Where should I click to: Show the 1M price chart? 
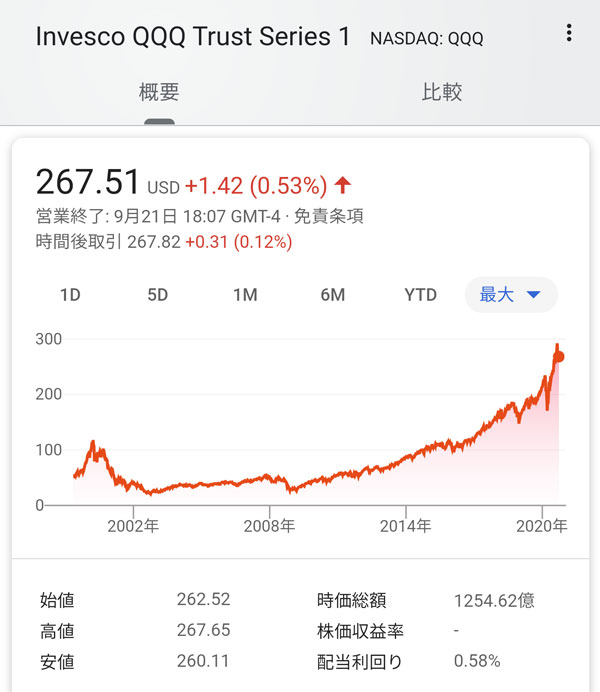pos(245,295)
